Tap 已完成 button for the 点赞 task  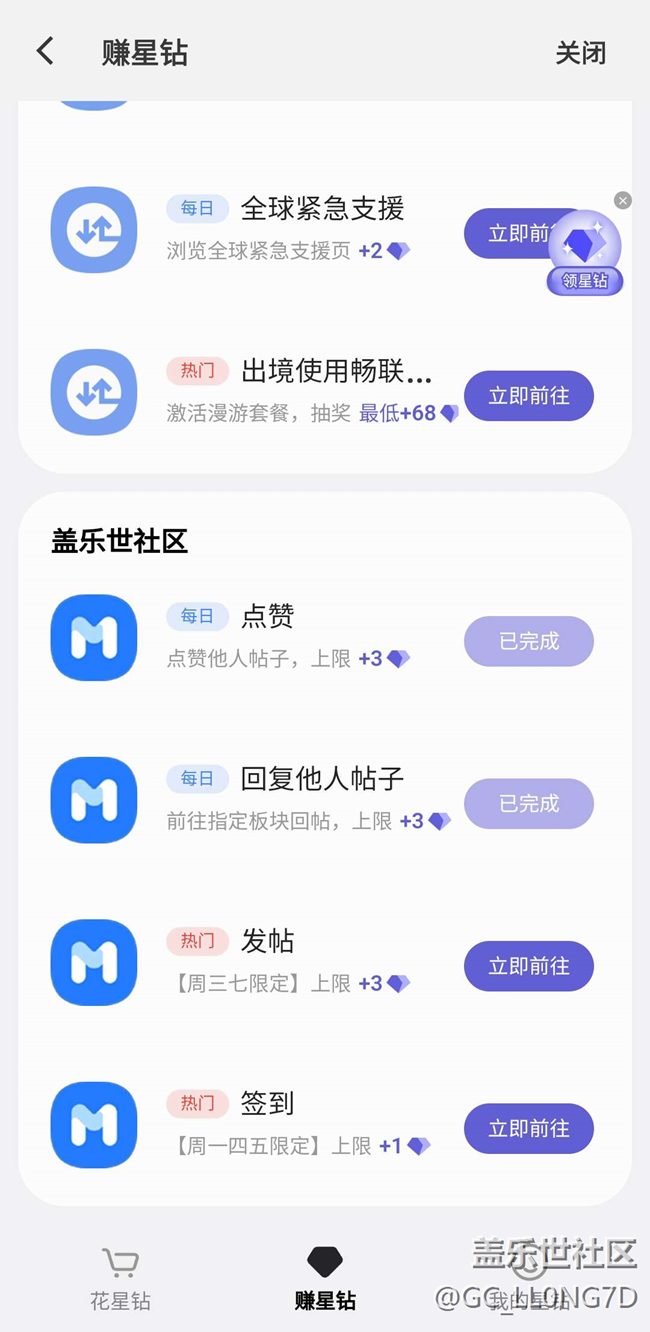point(528,641)
